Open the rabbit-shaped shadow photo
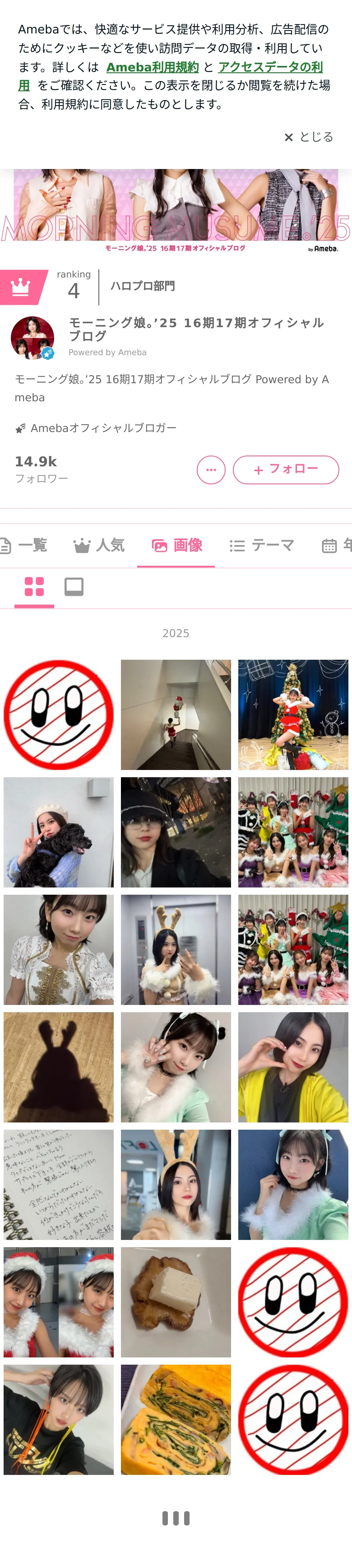The height and width of the screenshot is (1568, 352). 58,1067
